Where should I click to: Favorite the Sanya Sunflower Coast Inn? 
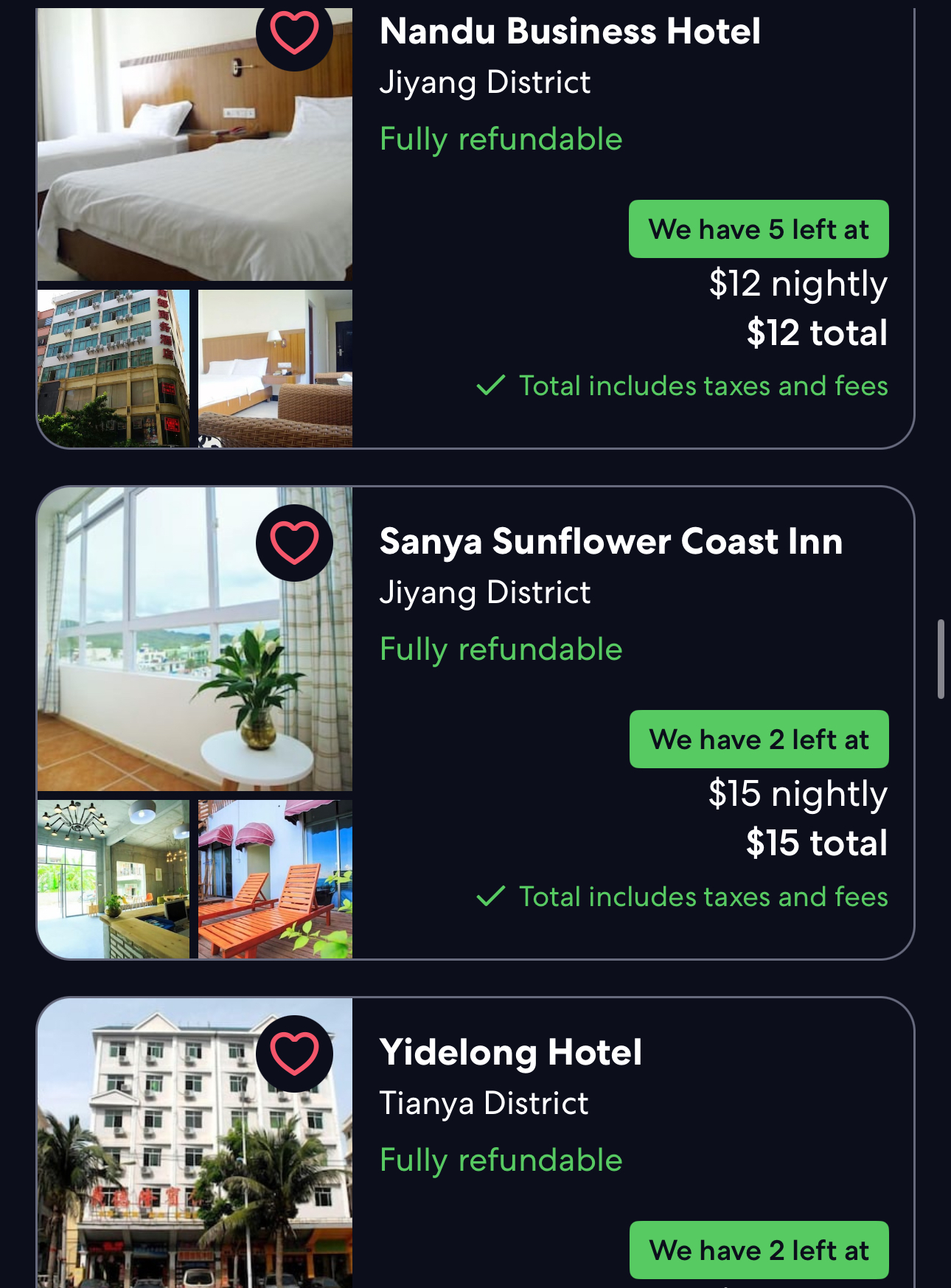tap(294, 543)
